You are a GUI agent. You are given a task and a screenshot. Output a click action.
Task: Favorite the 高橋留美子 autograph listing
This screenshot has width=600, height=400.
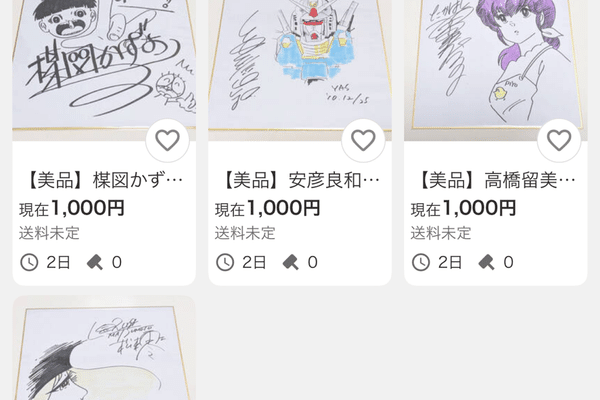[559, 141]
